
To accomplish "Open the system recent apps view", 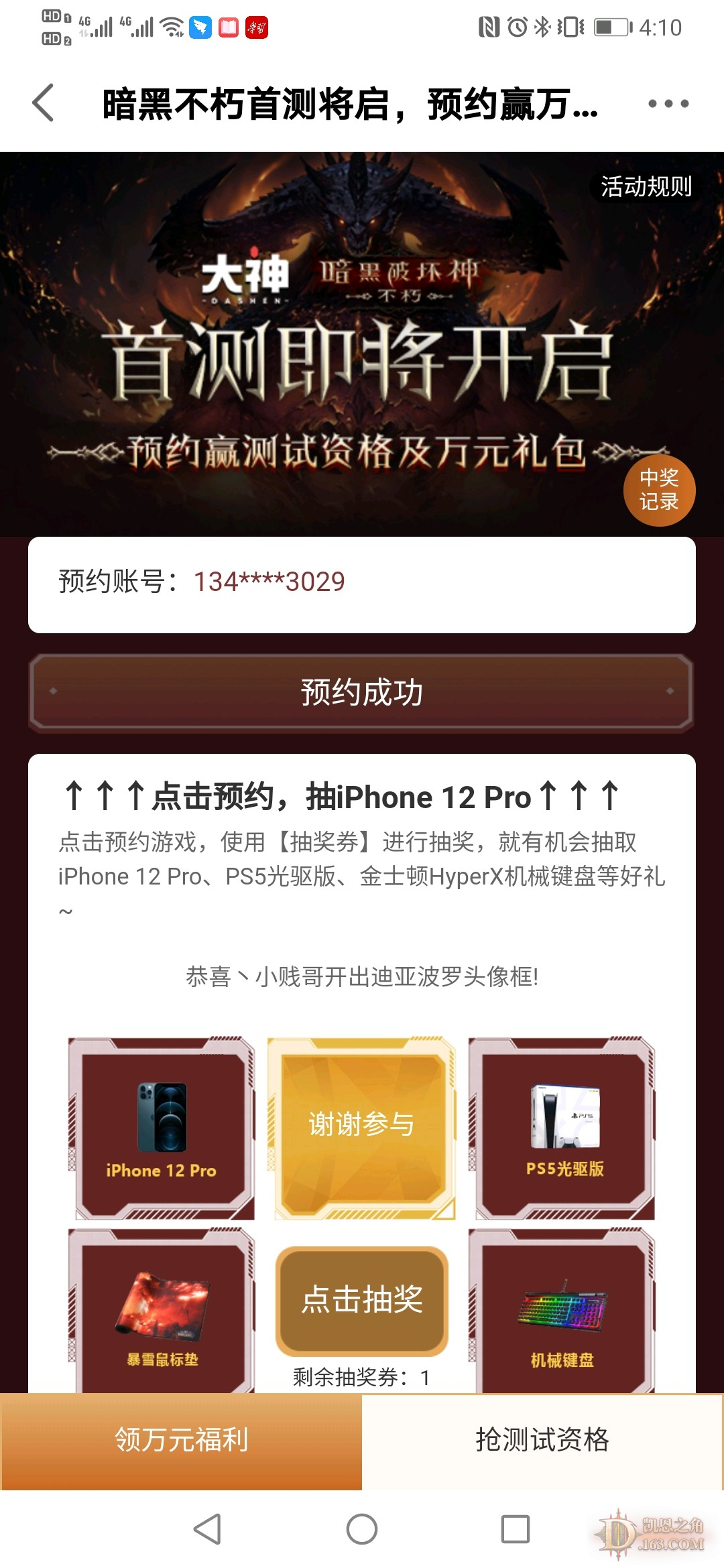I will [x=516, y=1529].
